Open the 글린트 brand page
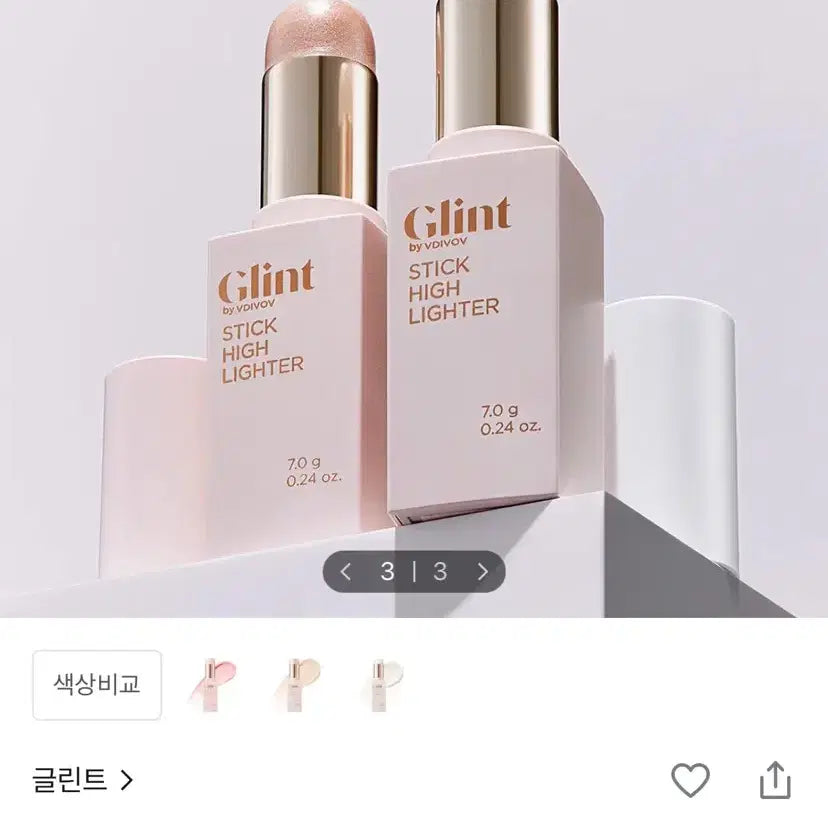This screenshot has width=828, height=828. 83,780
